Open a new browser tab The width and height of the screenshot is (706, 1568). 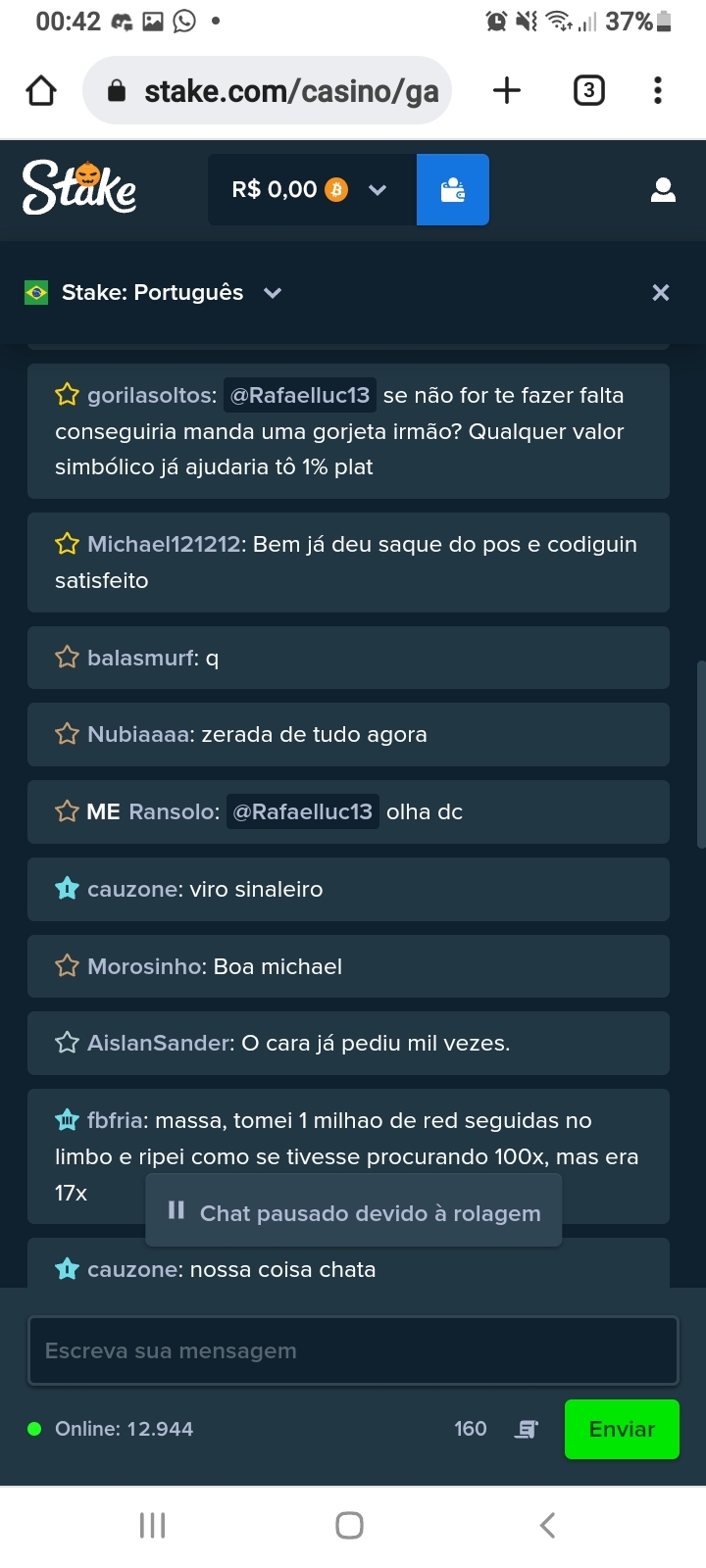click(x=507, y=91)
